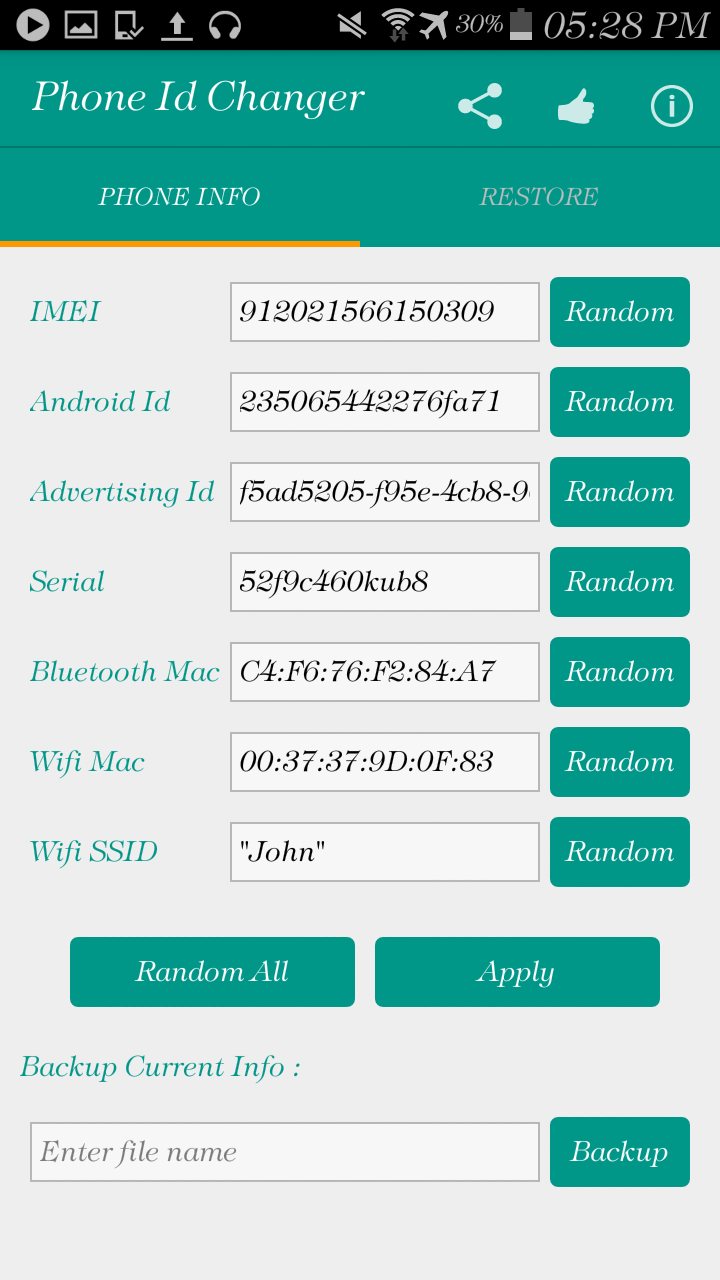Switch to the Restore tab
Screen dimensions: 720x1280
539,197
